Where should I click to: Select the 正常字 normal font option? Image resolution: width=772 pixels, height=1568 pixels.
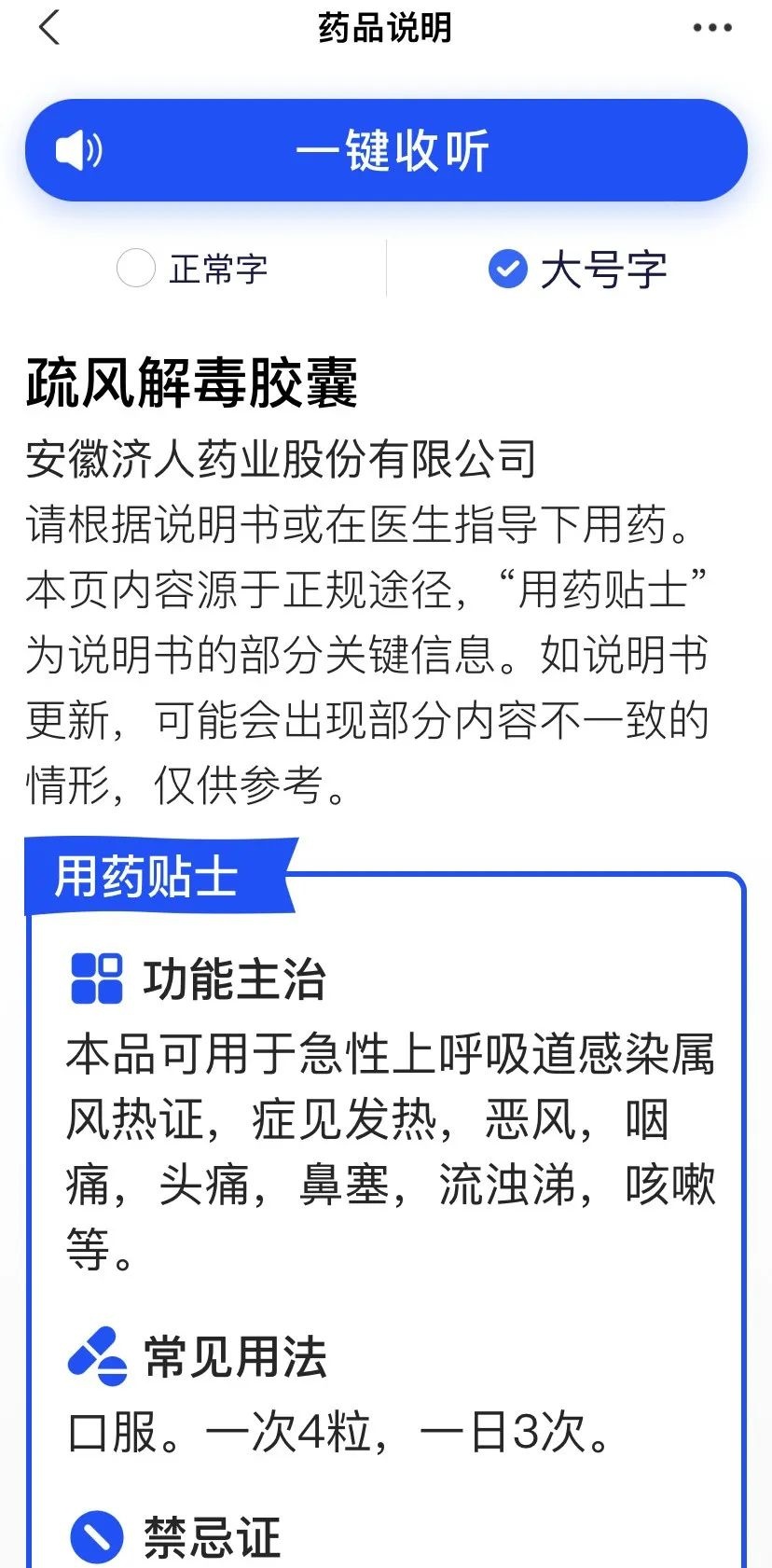193,270
